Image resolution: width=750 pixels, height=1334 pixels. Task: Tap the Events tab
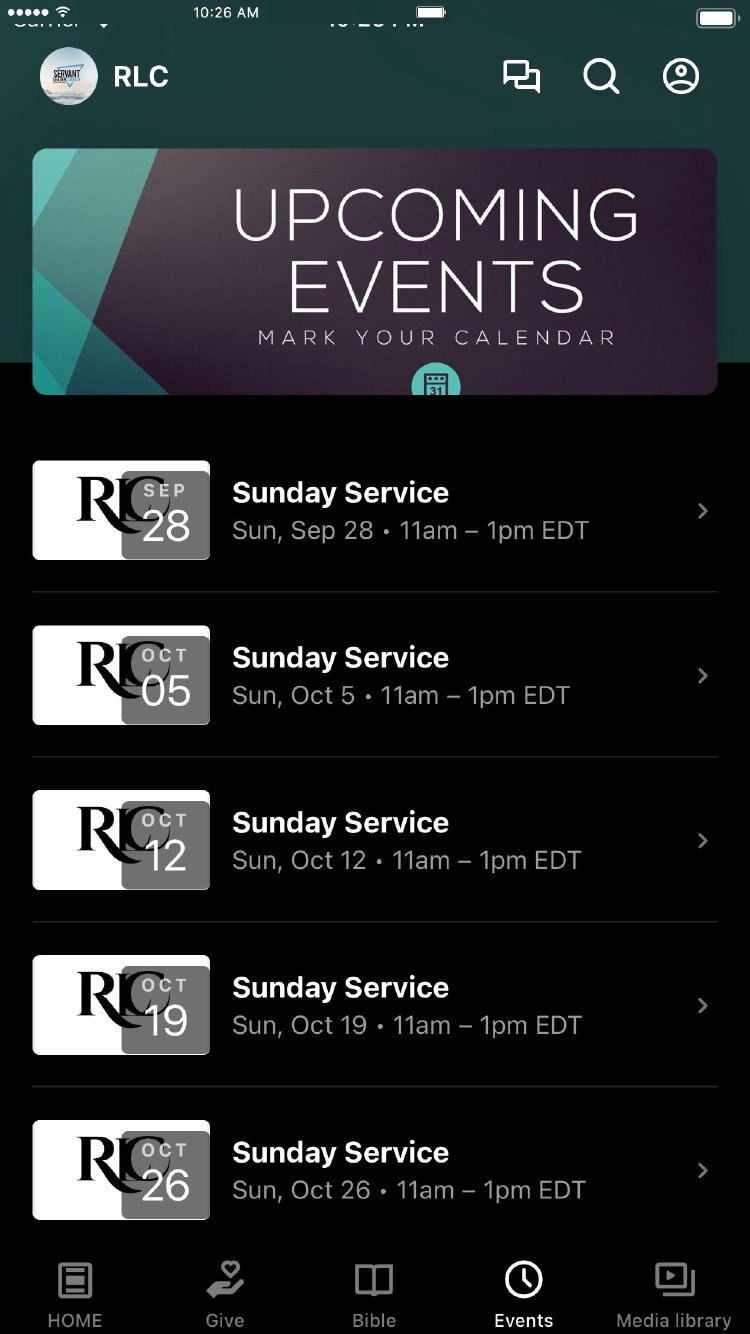coord(524,1294)
